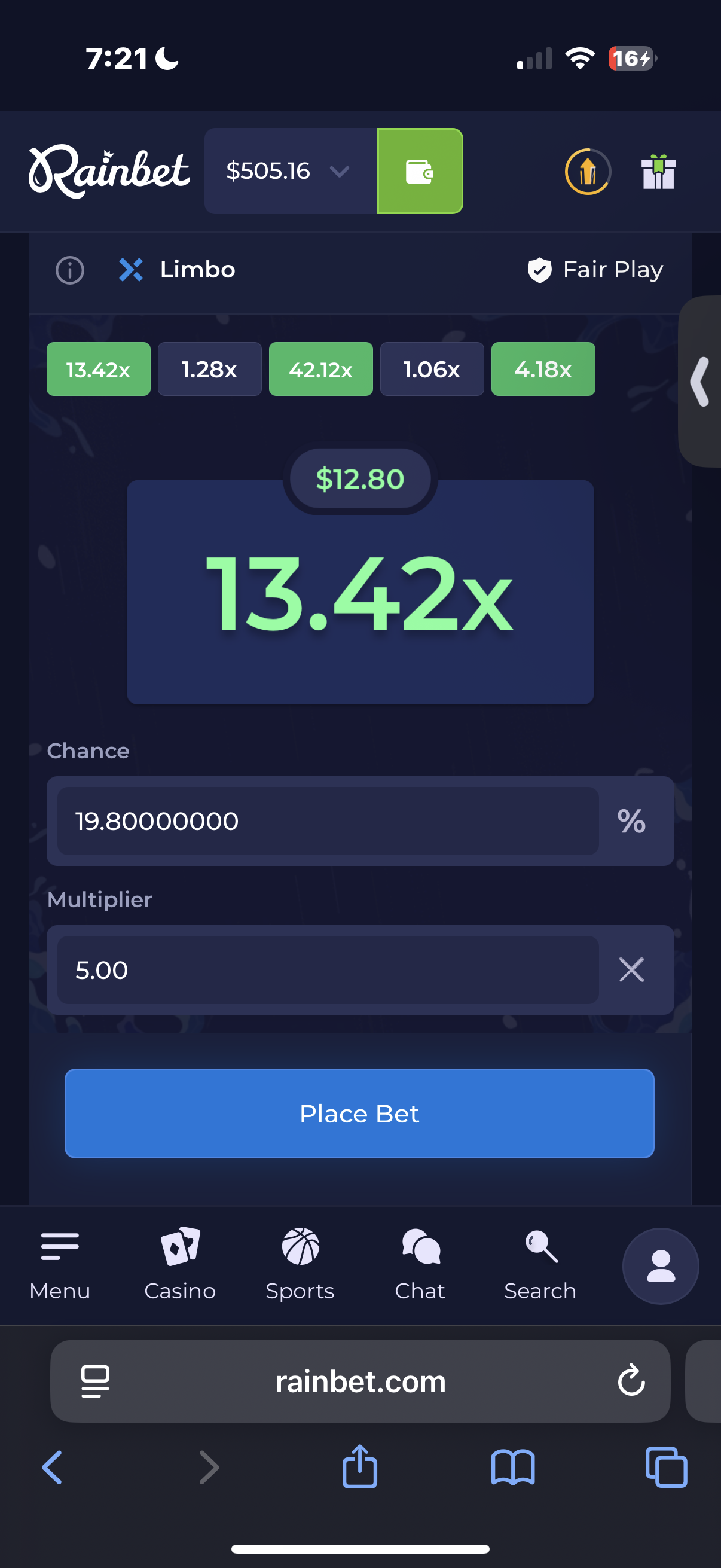Switch to Sports section

pyautogui.click(x=300, y=1264)
